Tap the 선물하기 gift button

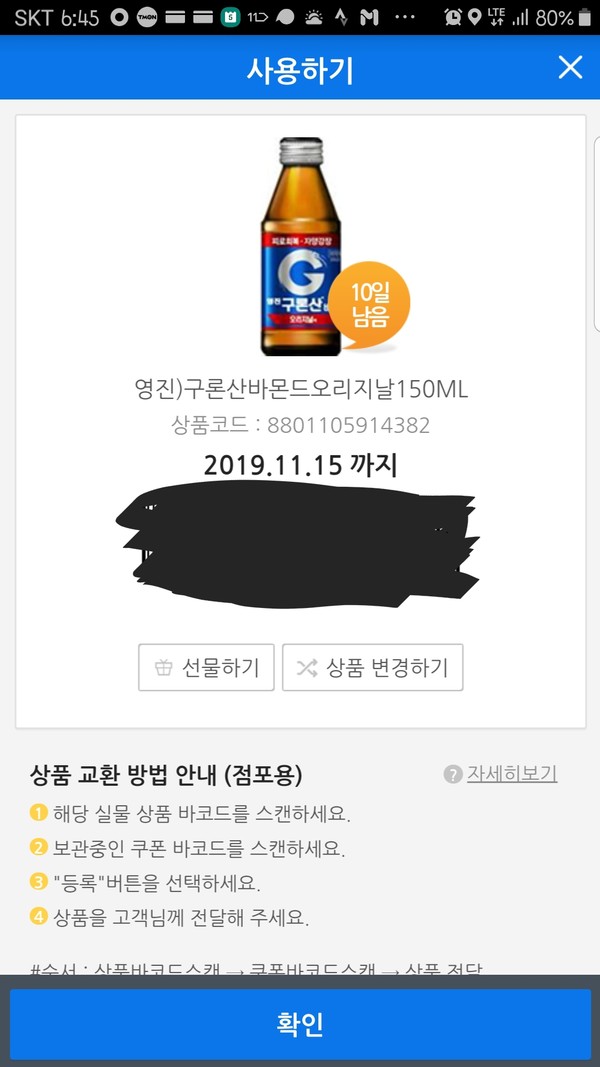pos(206,667)
